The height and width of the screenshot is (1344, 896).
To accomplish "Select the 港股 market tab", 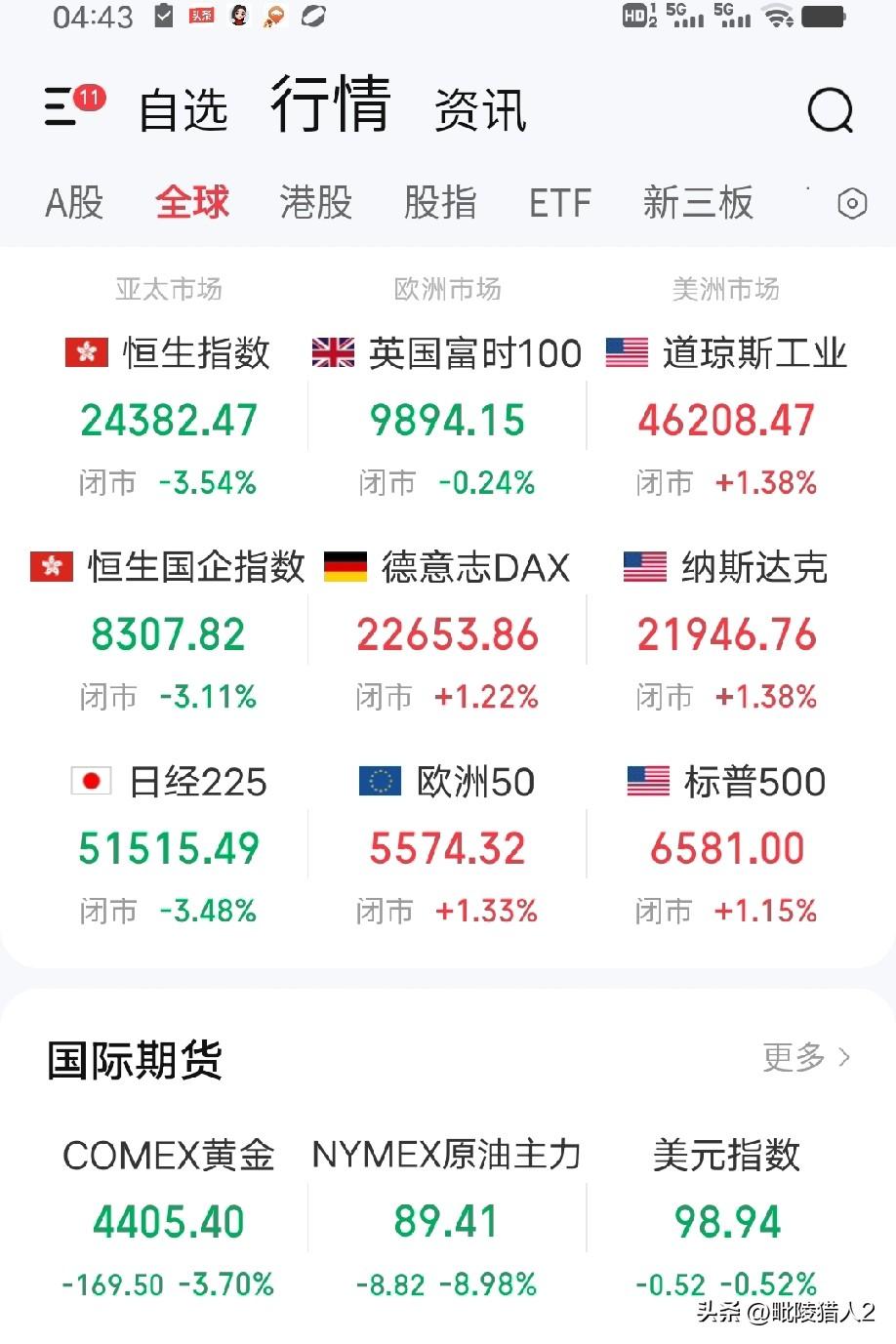I will click(313, 203).
